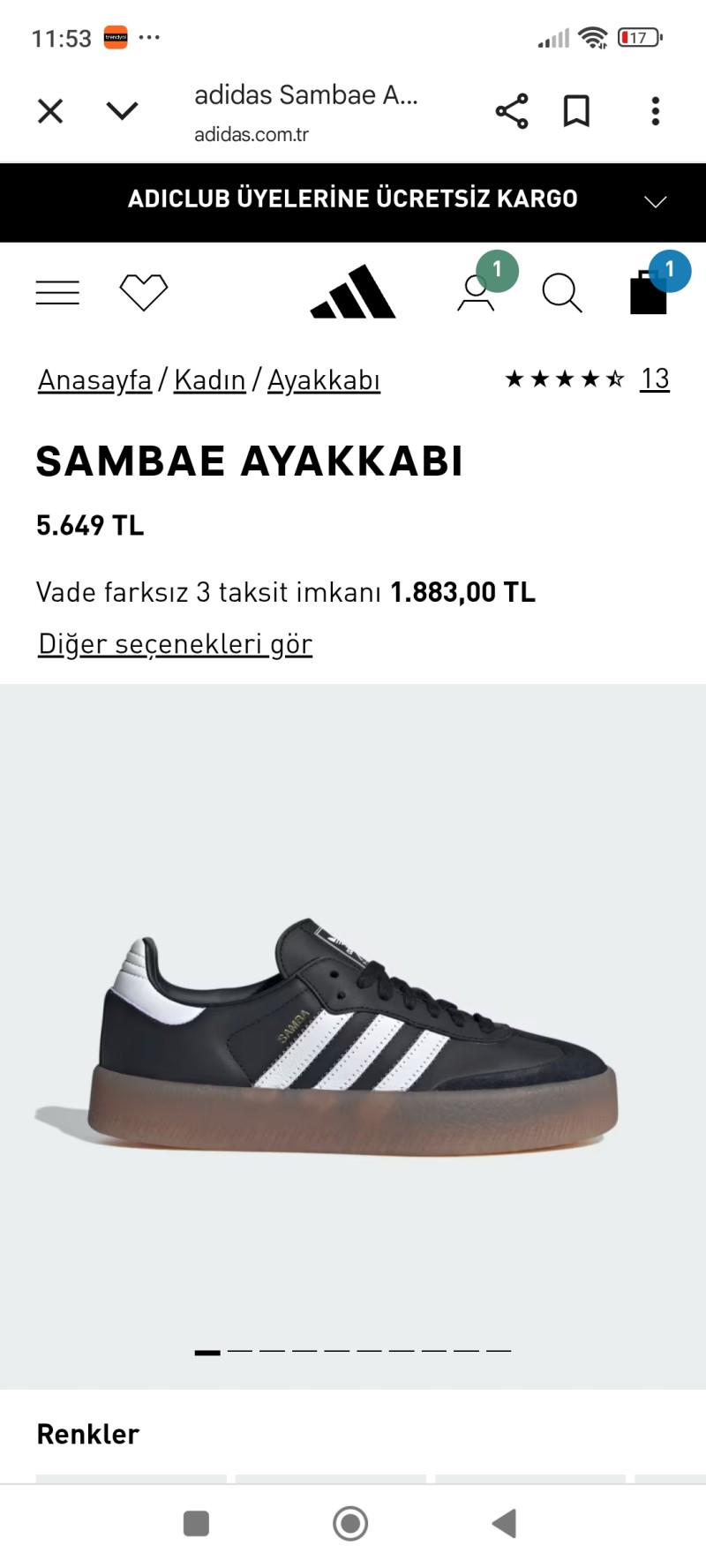This screenshot has height=1568, width=706.
Task: Open the Ayakkabı breadcrumb link
Action: [324, 380]
